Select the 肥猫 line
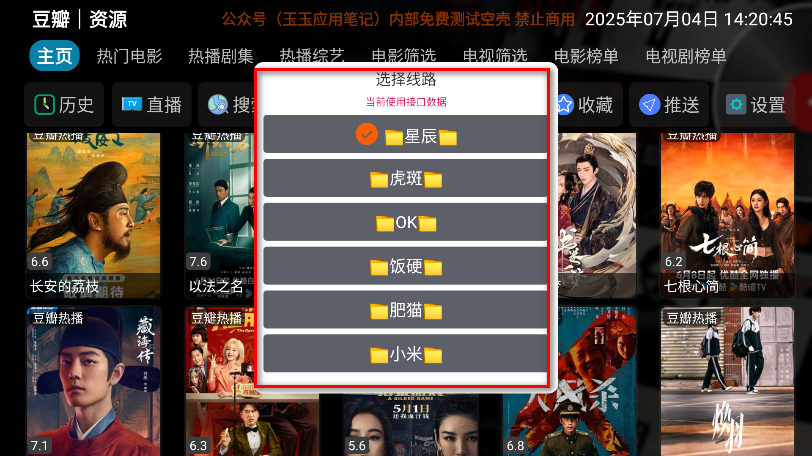 pyautogui.click(x=406, y=311)
